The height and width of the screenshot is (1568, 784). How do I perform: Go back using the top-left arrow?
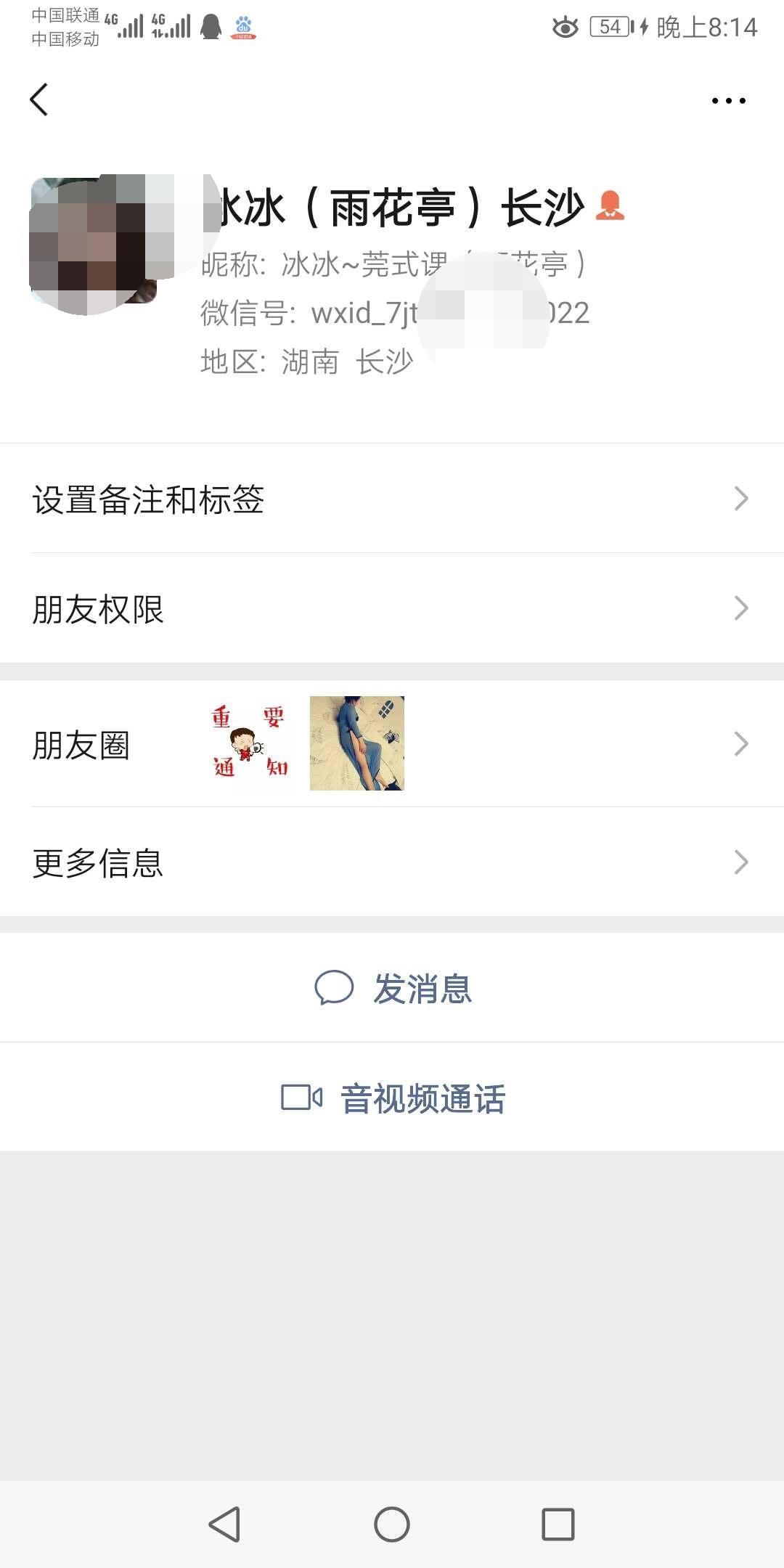tap(39, 99)
